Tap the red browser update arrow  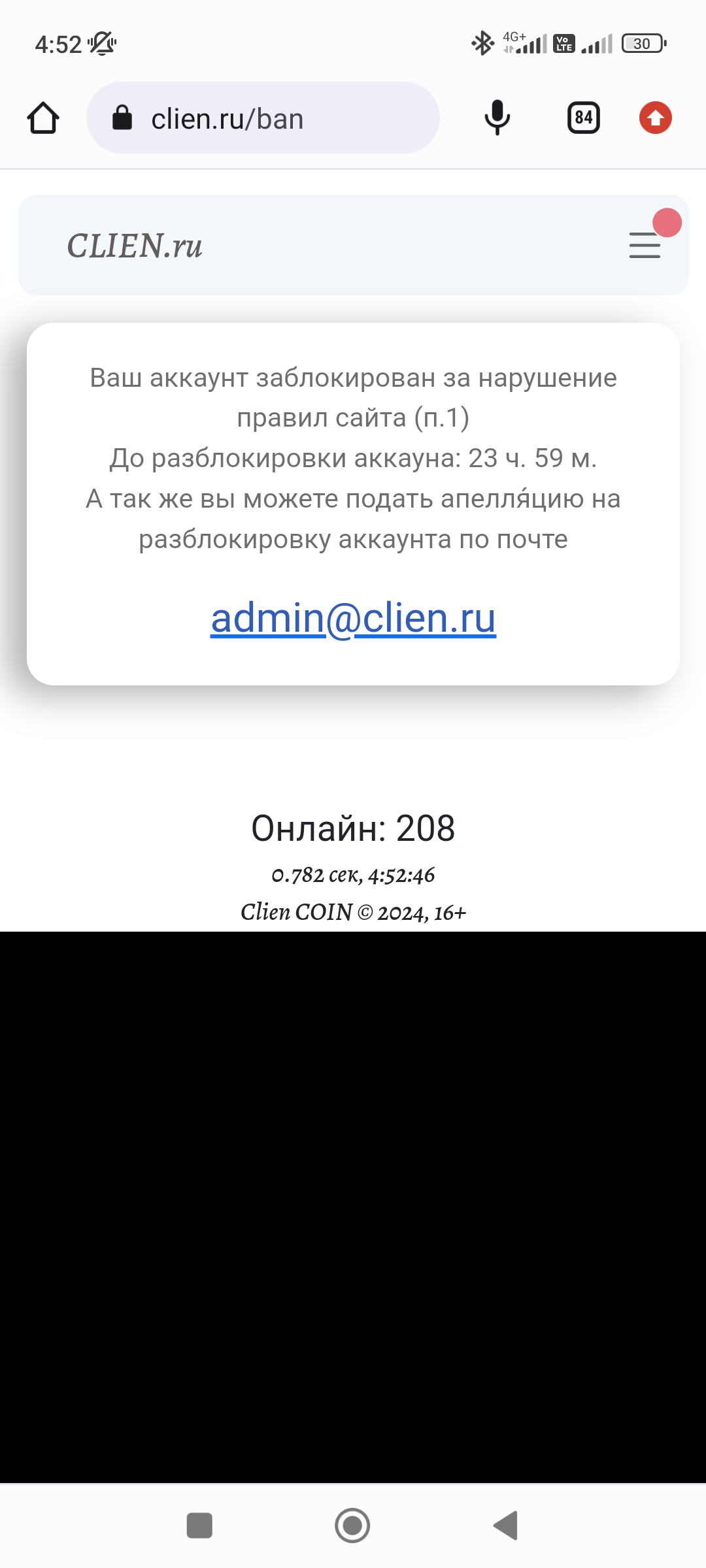pos(655,118)
